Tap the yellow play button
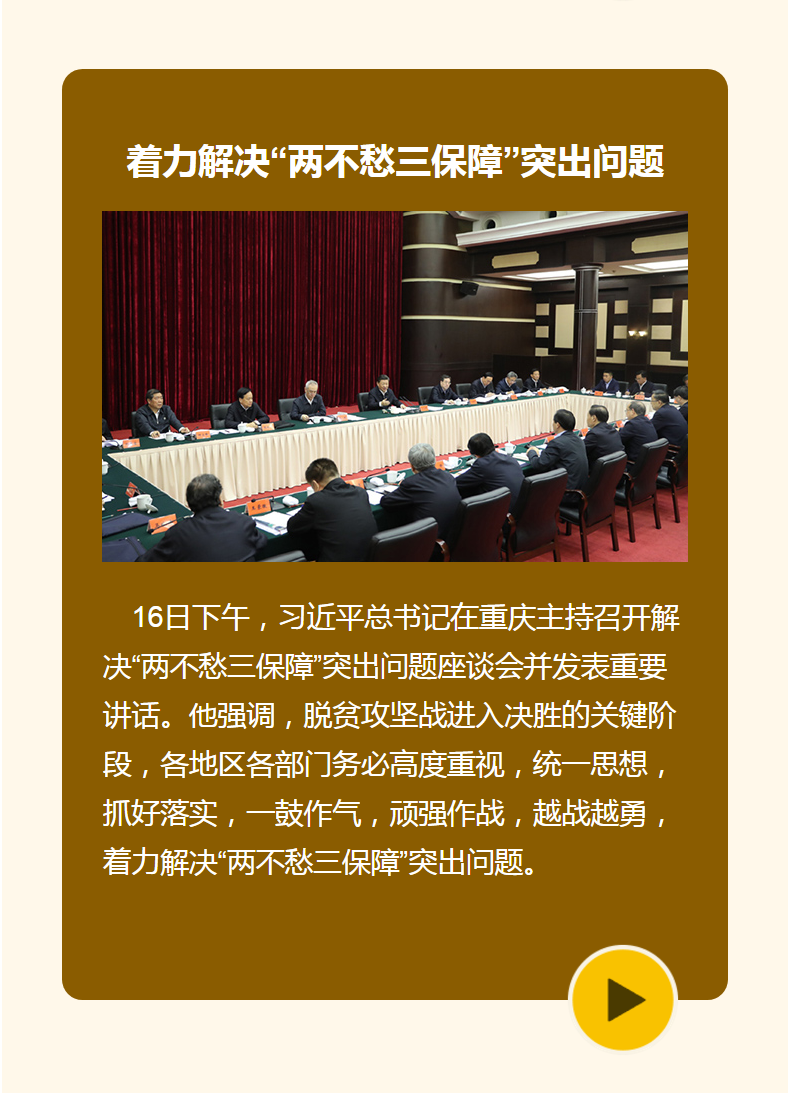The width and height of the screenshot is (790, 1093). 623,999
